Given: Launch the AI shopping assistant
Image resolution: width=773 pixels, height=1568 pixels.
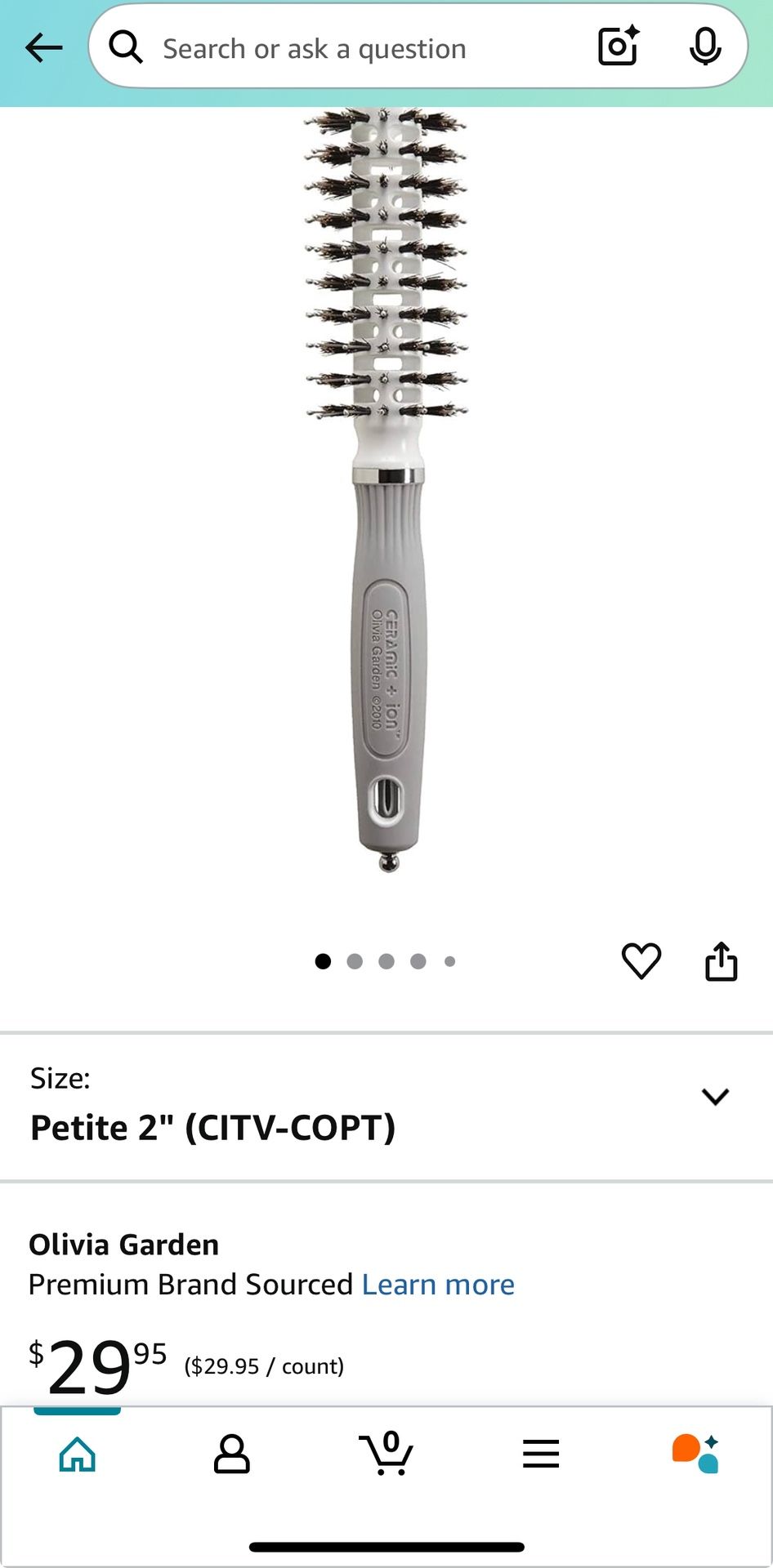Looking at the screenshot, I should 695,1454.
